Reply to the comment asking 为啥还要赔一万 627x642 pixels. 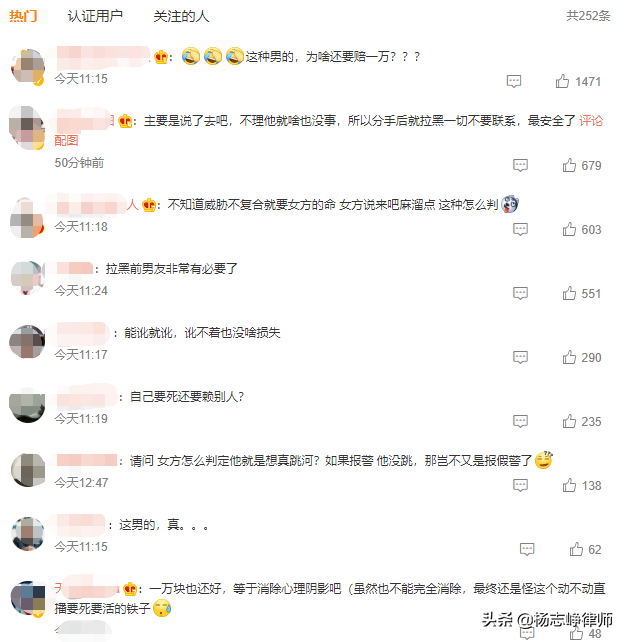pos(513,81)
